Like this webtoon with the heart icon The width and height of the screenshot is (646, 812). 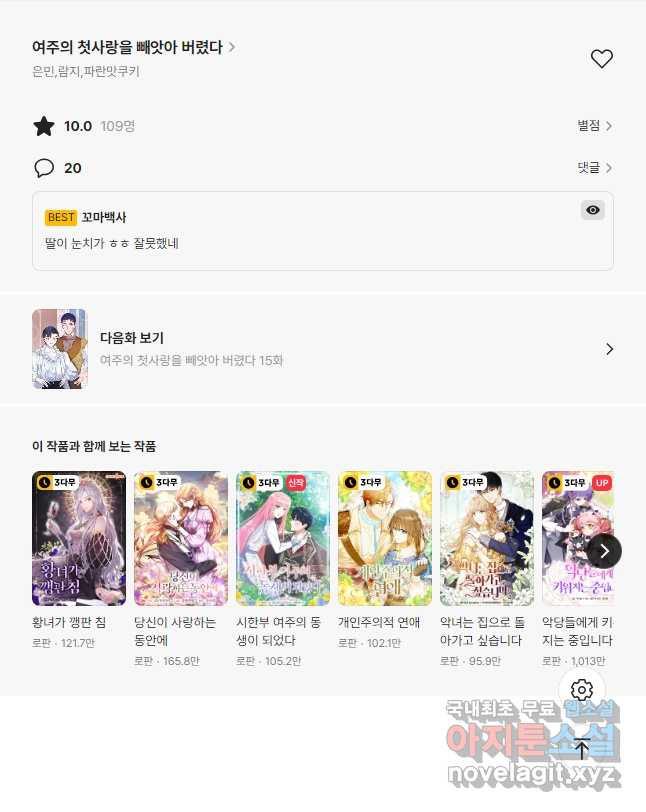click(601, 59)
